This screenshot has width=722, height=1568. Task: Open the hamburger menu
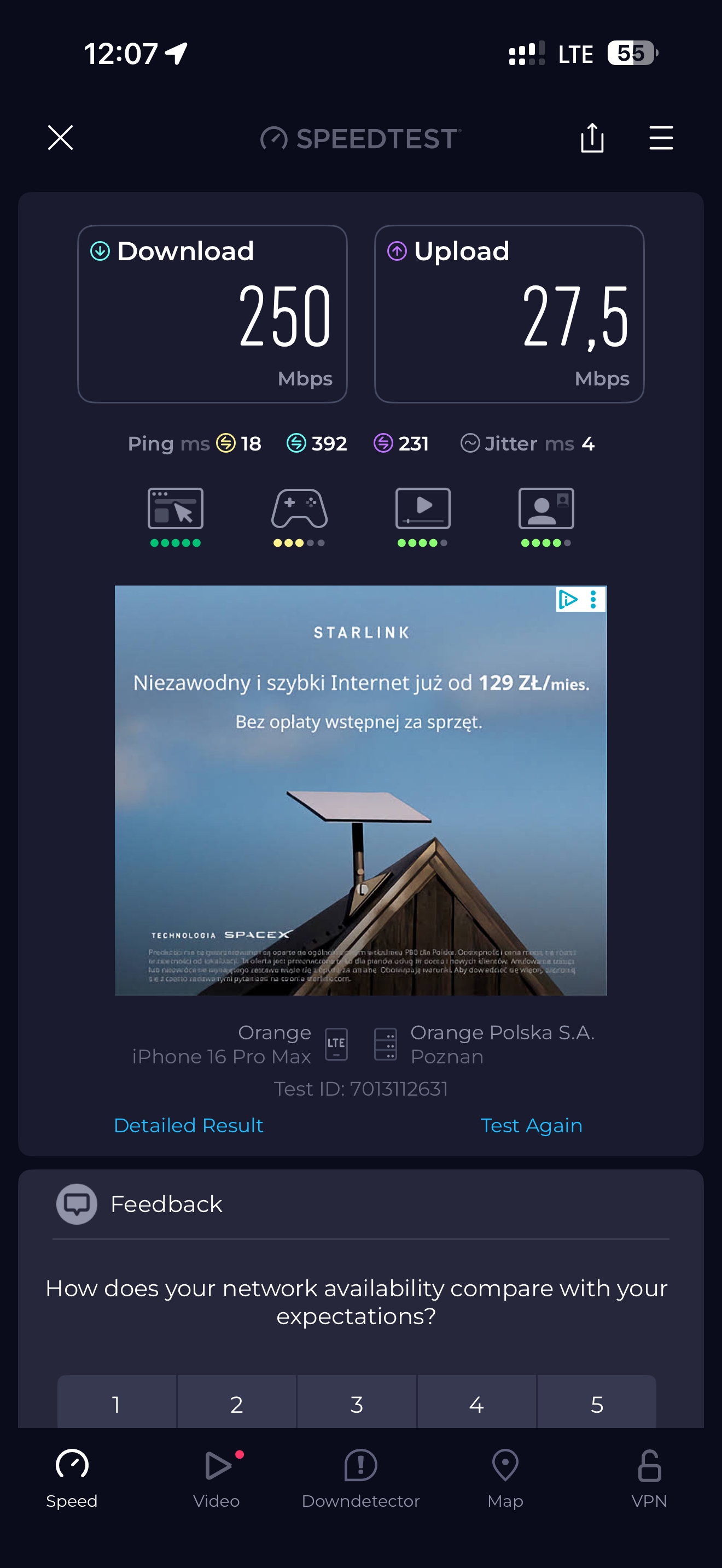(661, 138)
